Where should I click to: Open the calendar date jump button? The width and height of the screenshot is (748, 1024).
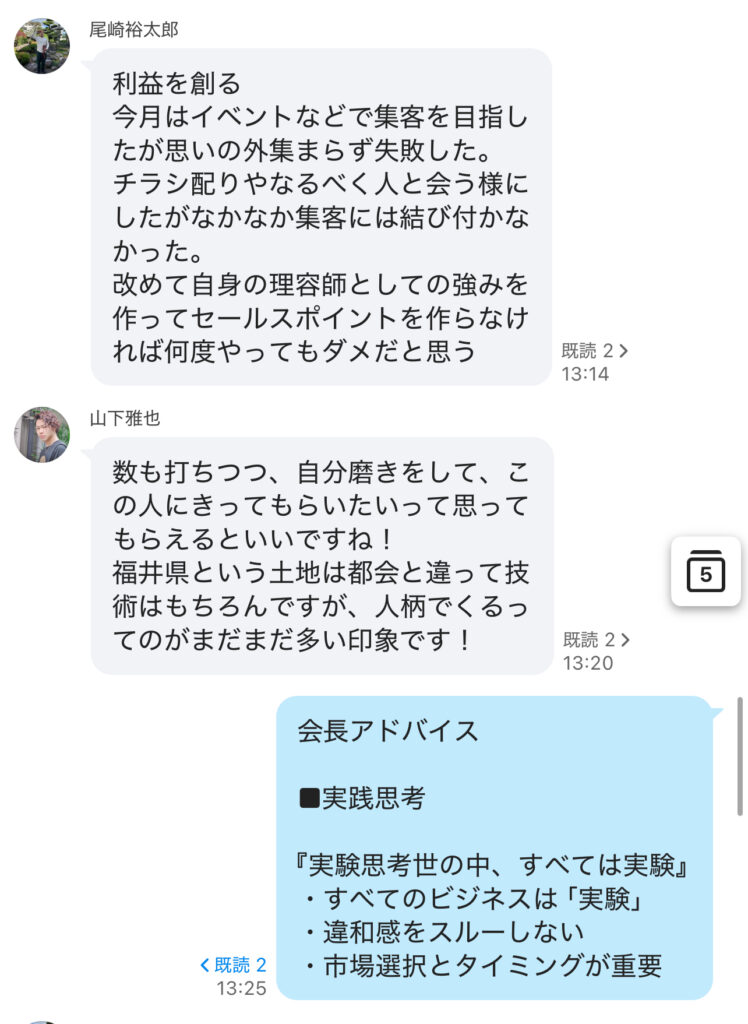point(705,572)
